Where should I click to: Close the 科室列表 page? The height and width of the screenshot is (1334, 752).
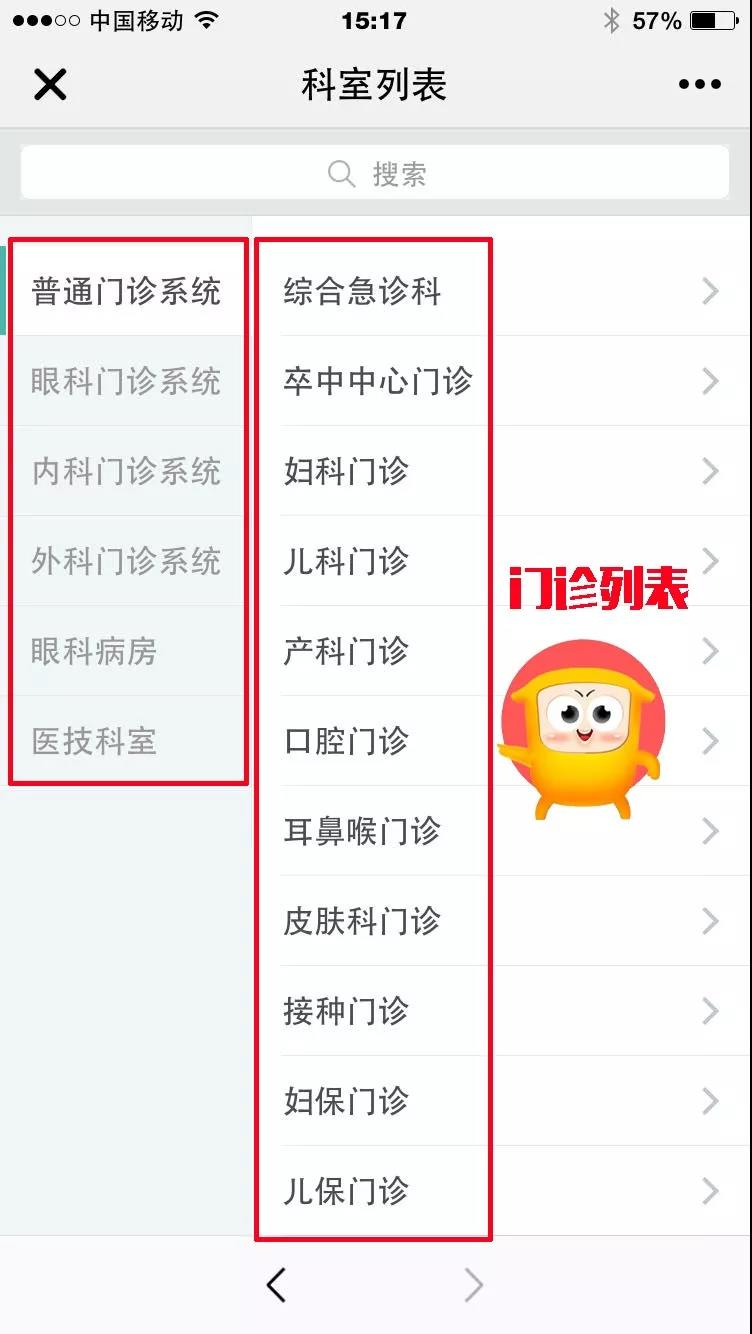click(x=49, y=85)
